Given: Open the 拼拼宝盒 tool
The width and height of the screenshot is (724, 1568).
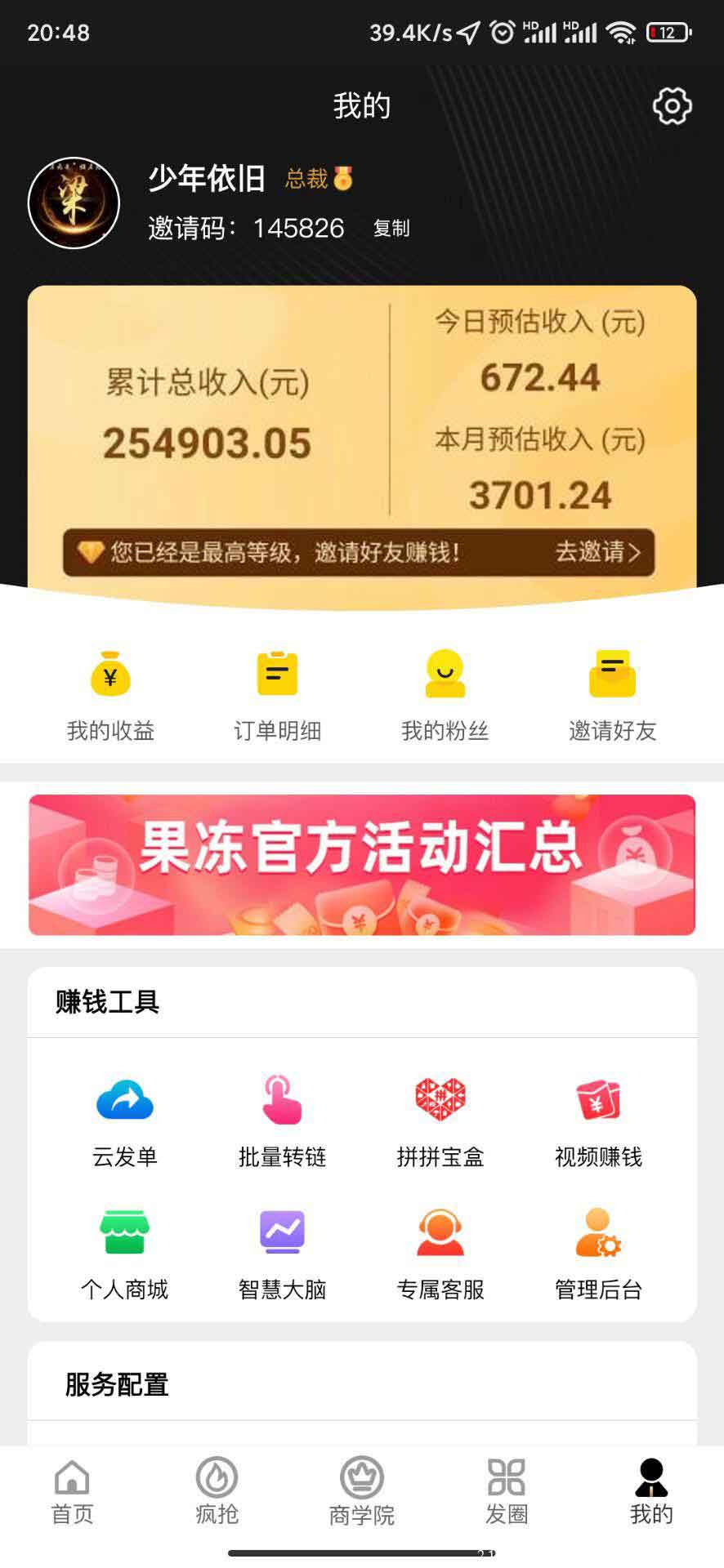Looking at the screenshot, I should (x=440, y=1120).
